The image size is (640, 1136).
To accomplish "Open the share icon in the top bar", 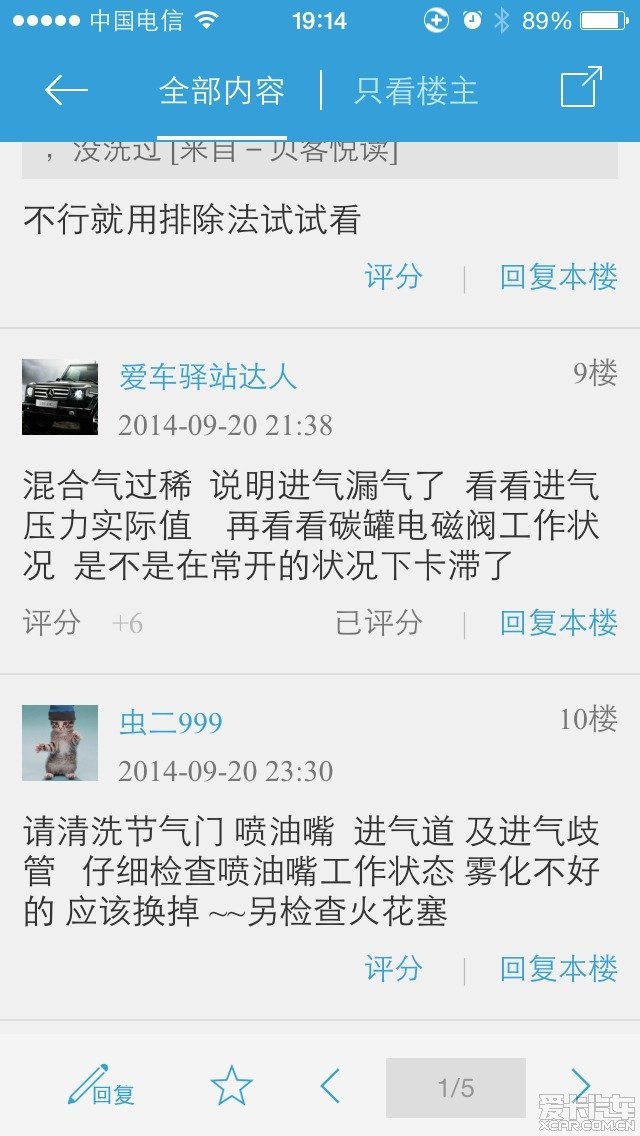I will pos(581,88).
